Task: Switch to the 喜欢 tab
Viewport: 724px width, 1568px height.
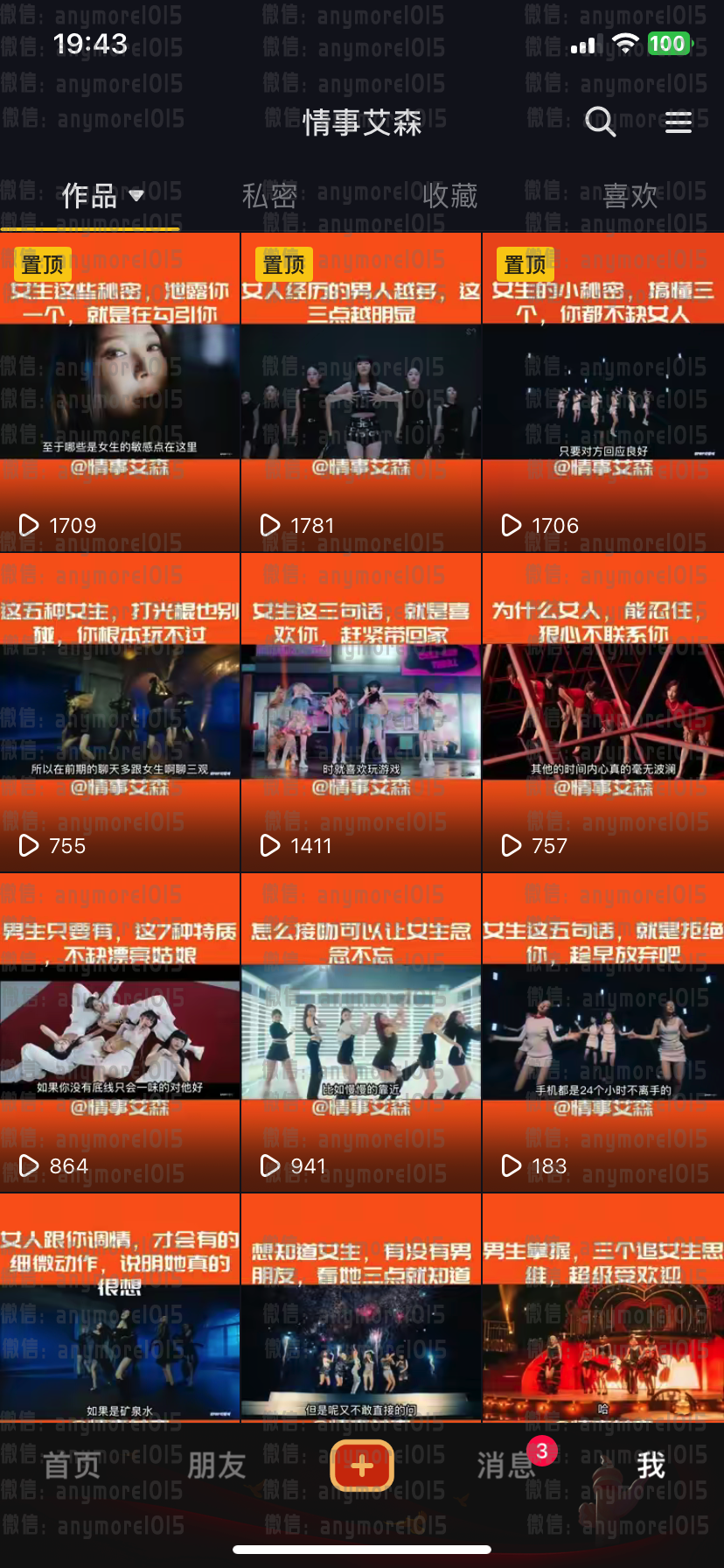Action: (x=630, y=196)
